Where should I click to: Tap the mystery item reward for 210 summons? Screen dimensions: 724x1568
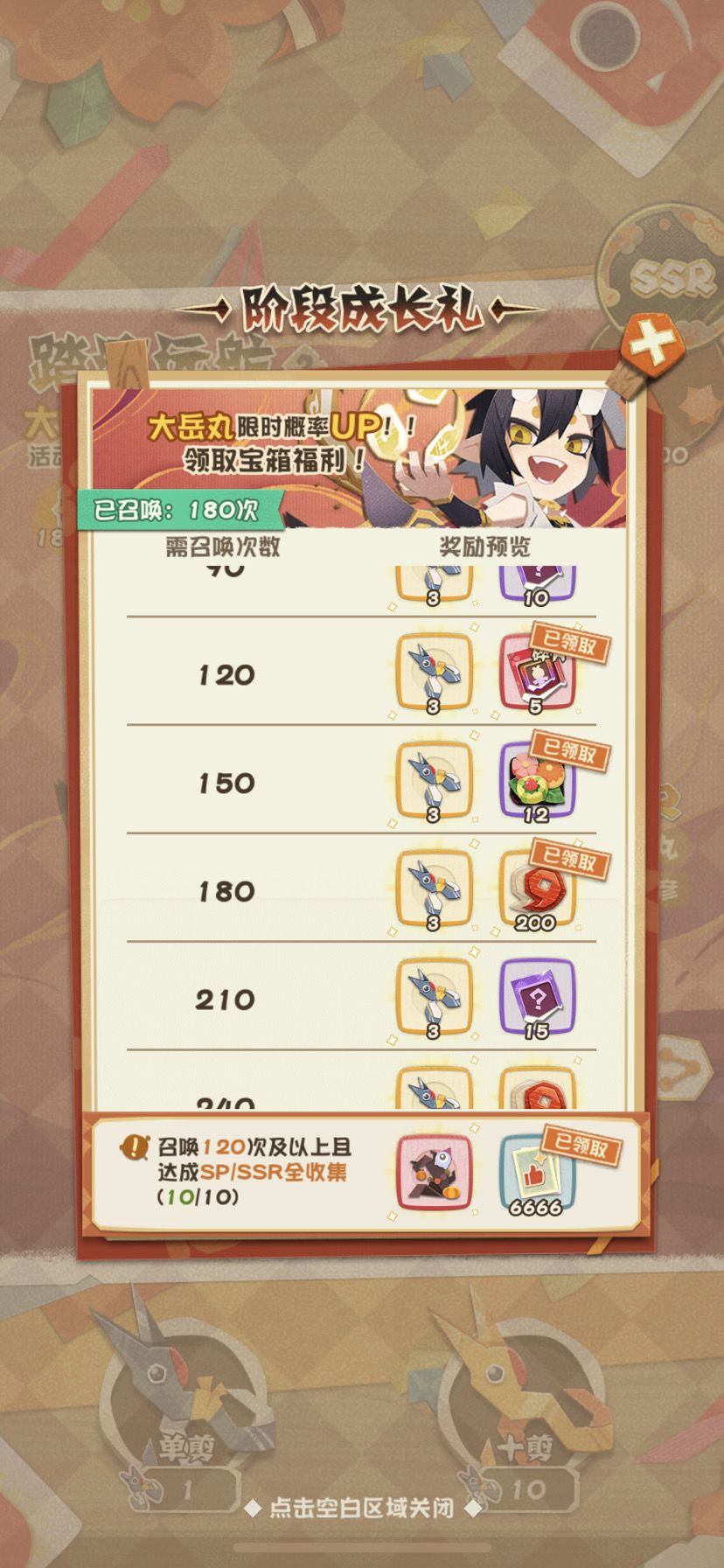pos(536,996)
